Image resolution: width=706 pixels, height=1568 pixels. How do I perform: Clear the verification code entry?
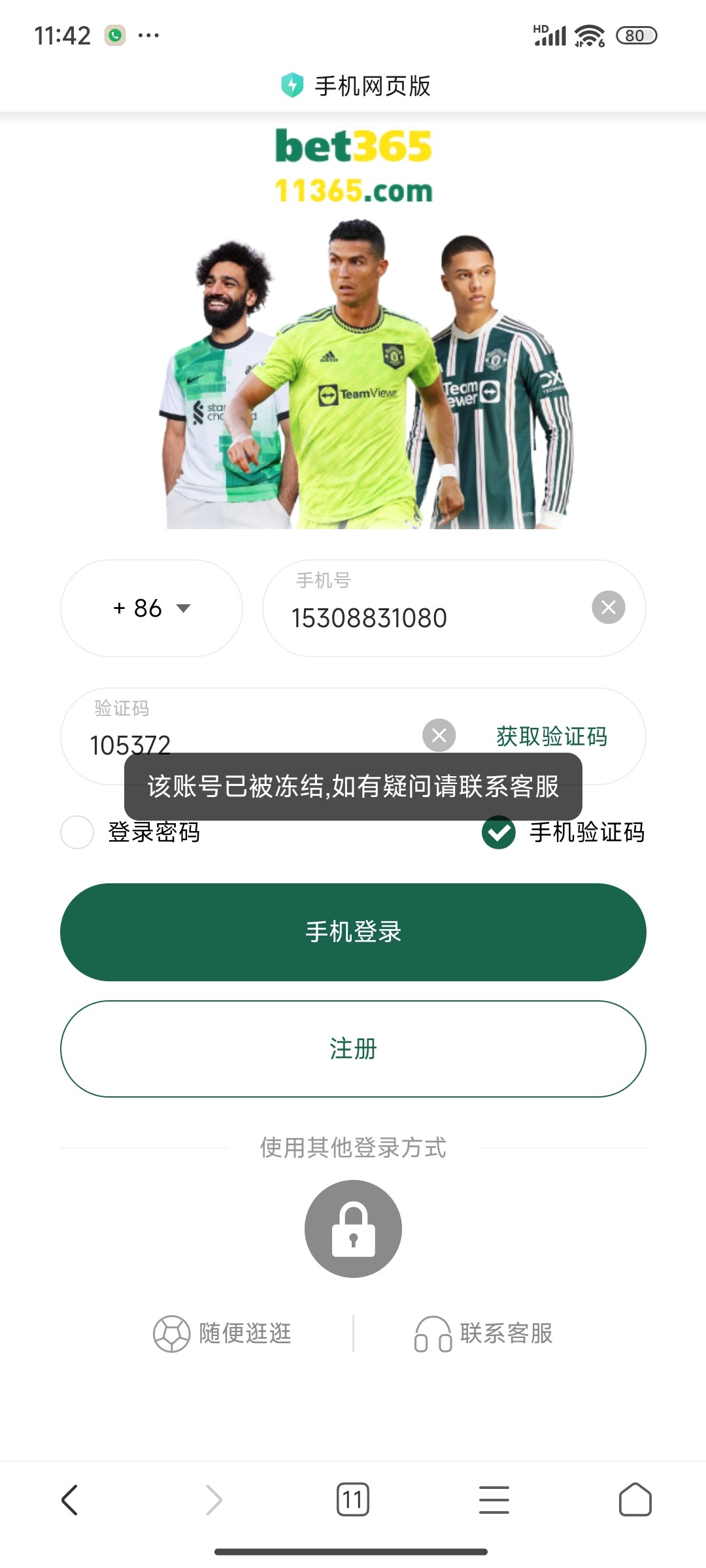point(439,736)
